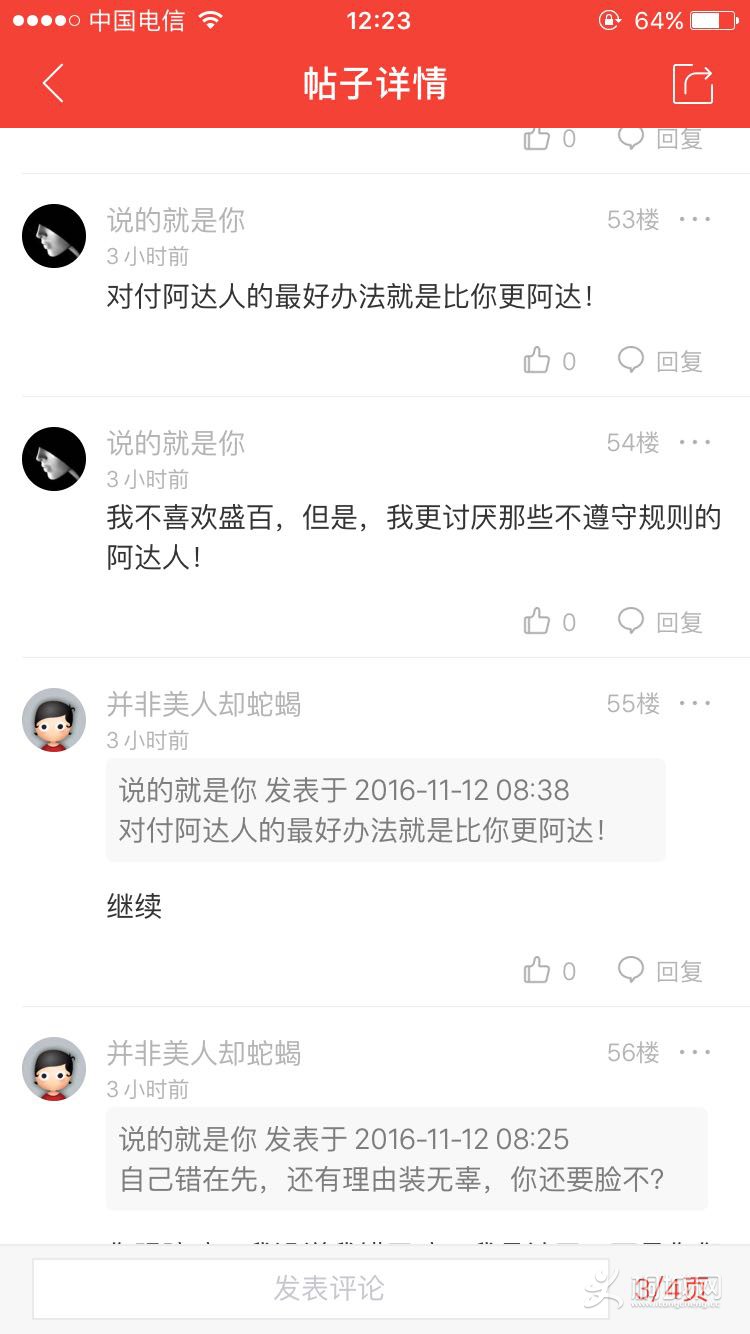Open the overflow menu for floor 53
The height and width of the screenshot is (1334, 750).
[x=695, y=220]
